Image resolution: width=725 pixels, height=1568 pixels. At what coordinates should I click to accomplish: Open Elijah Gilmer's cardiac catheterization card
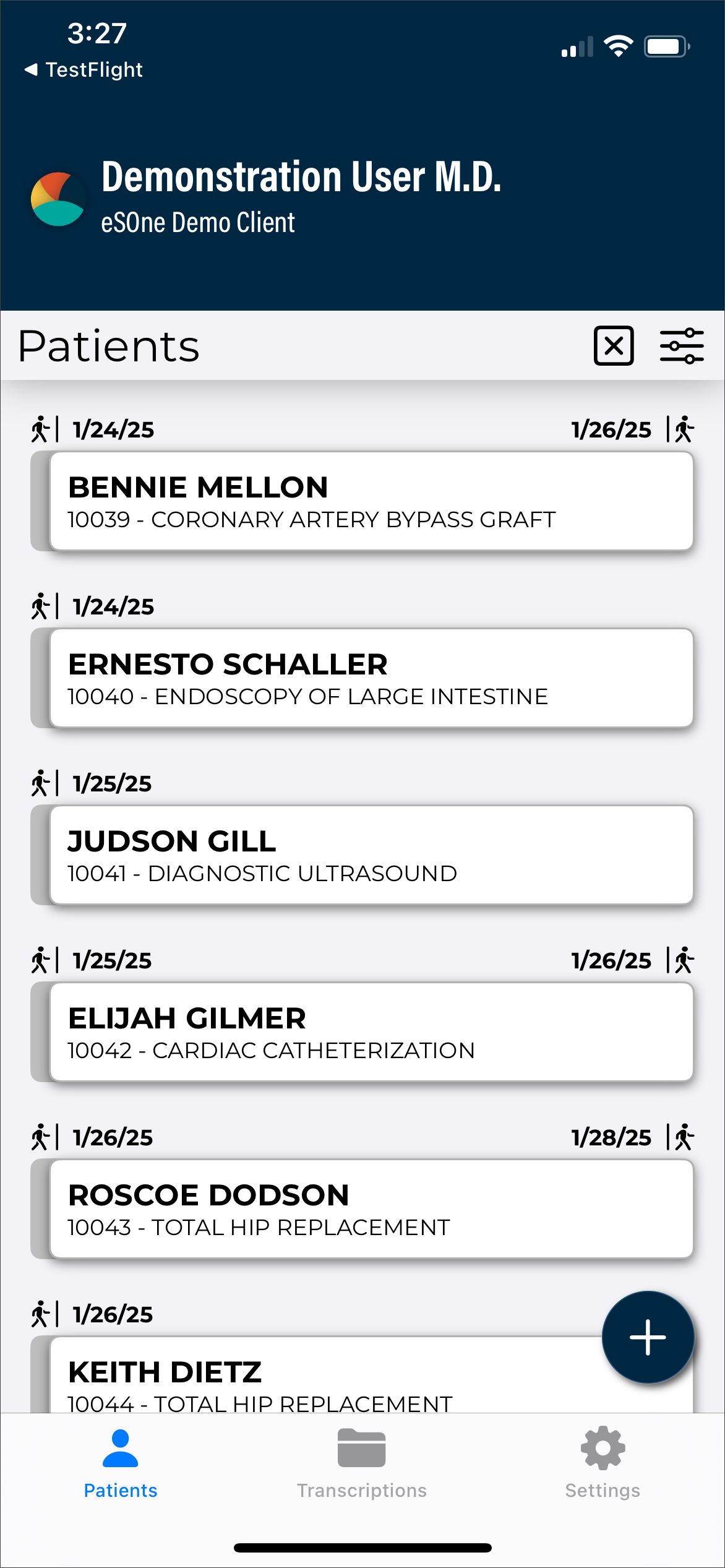[x=370, y=1032]
